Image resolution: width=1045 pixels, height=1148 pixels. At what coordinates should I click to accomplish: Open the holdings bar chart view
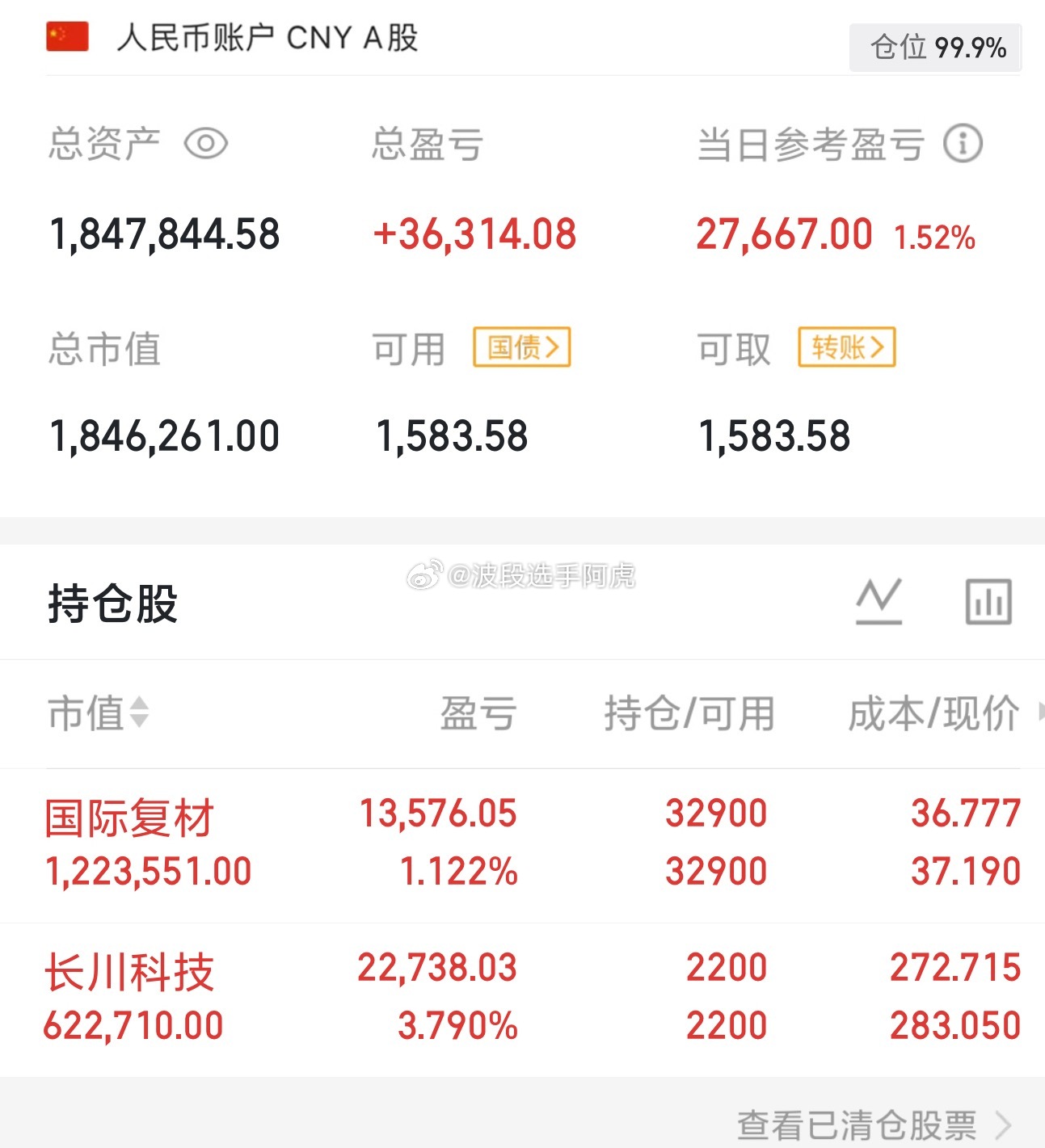tap(988, 602)
